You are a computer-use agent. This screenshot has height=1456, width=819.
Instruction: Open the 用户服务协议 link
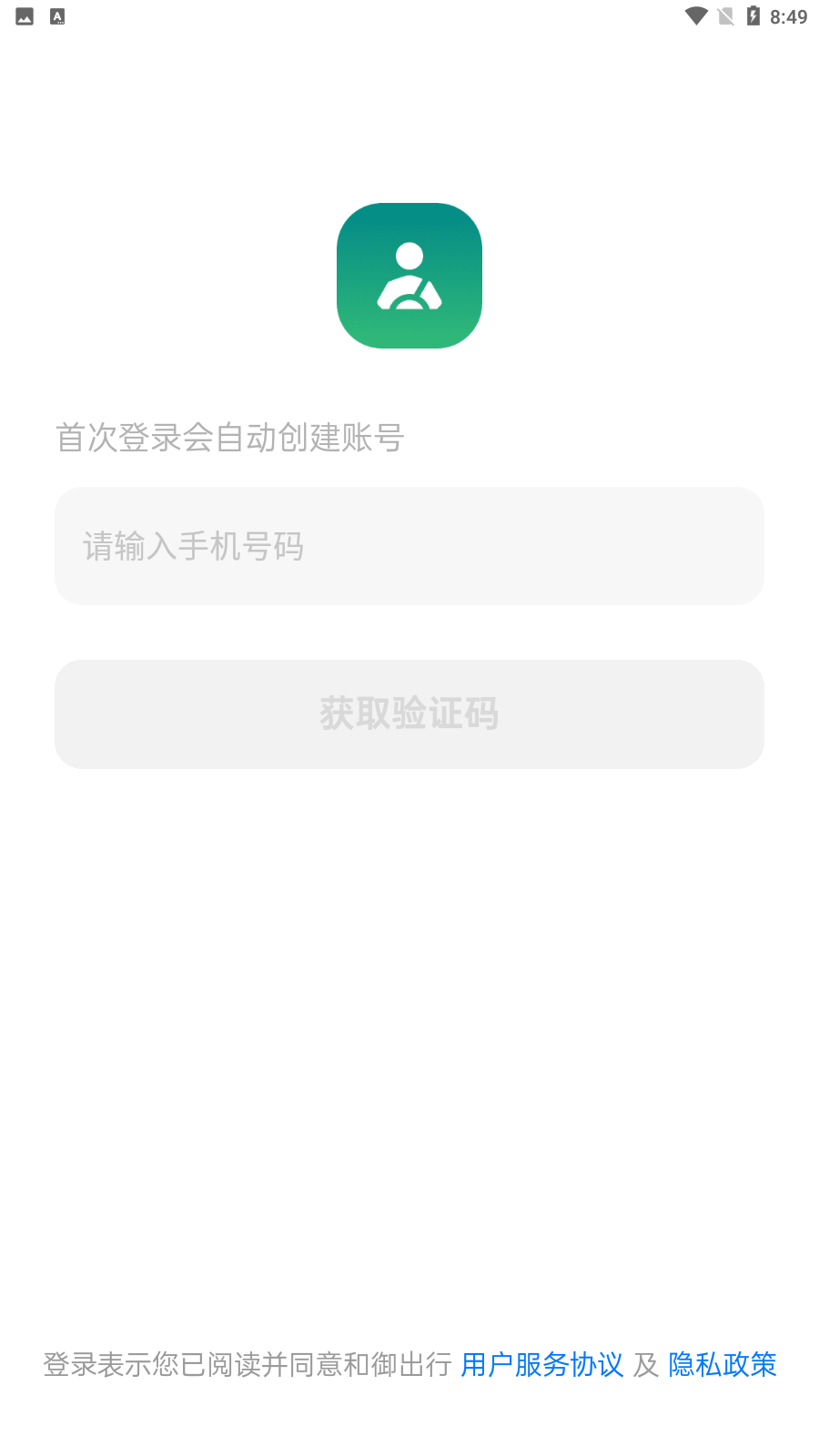tap(541, 1365)
